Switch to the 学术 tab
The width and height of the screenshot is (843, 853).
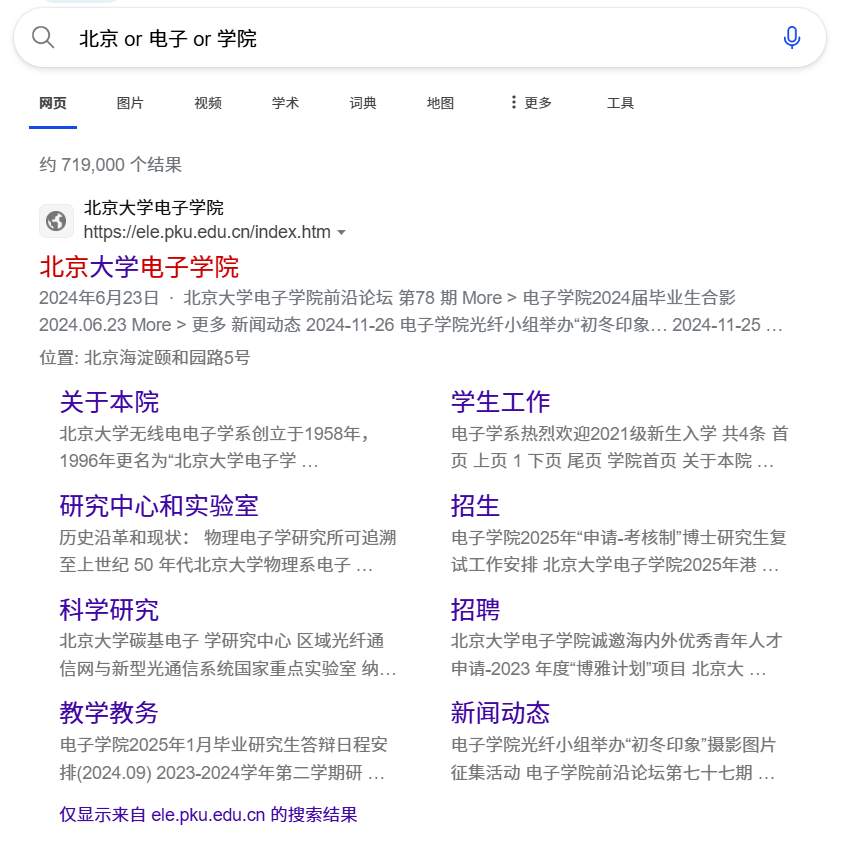tap(285, 103)
